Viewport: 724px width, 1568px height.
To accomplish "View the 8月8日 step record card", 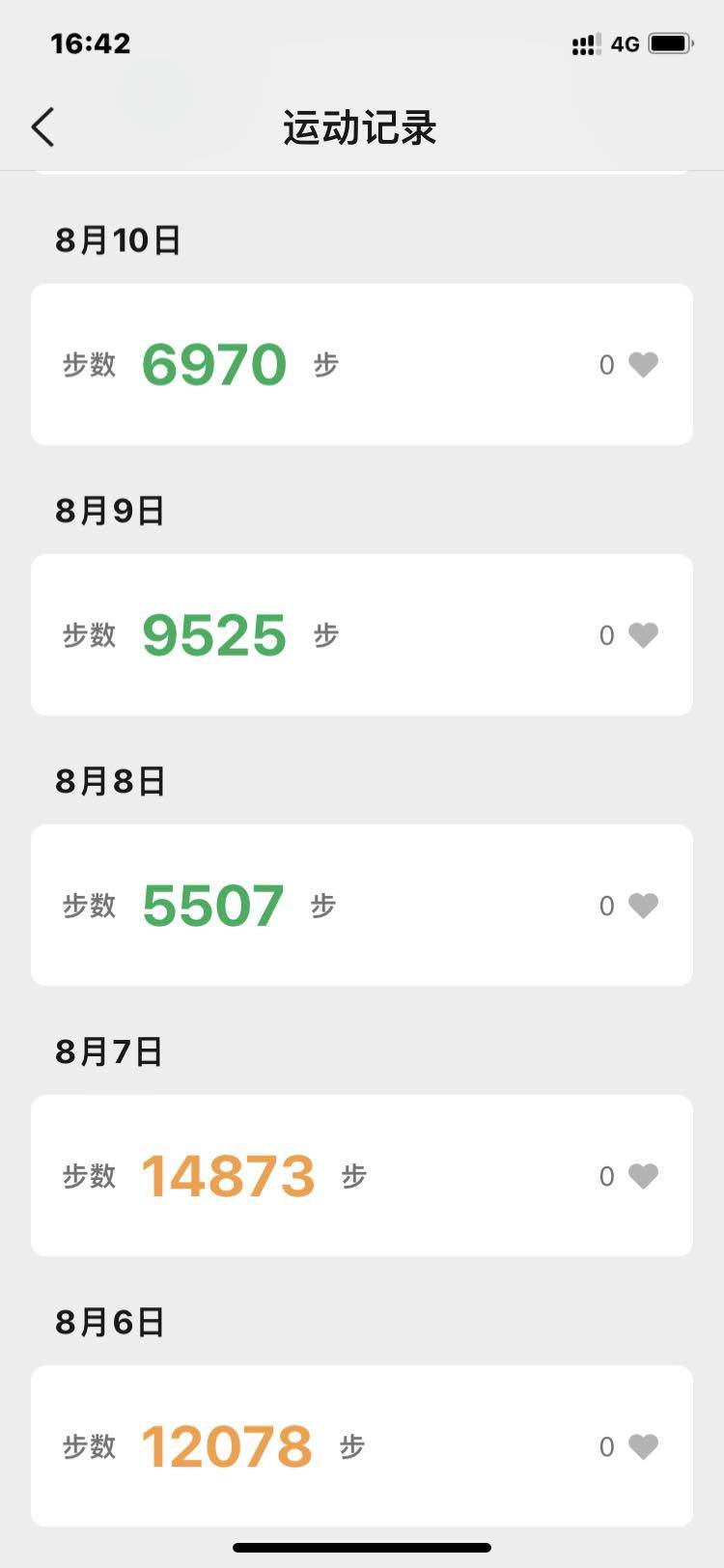I will (x=362, y=905).
